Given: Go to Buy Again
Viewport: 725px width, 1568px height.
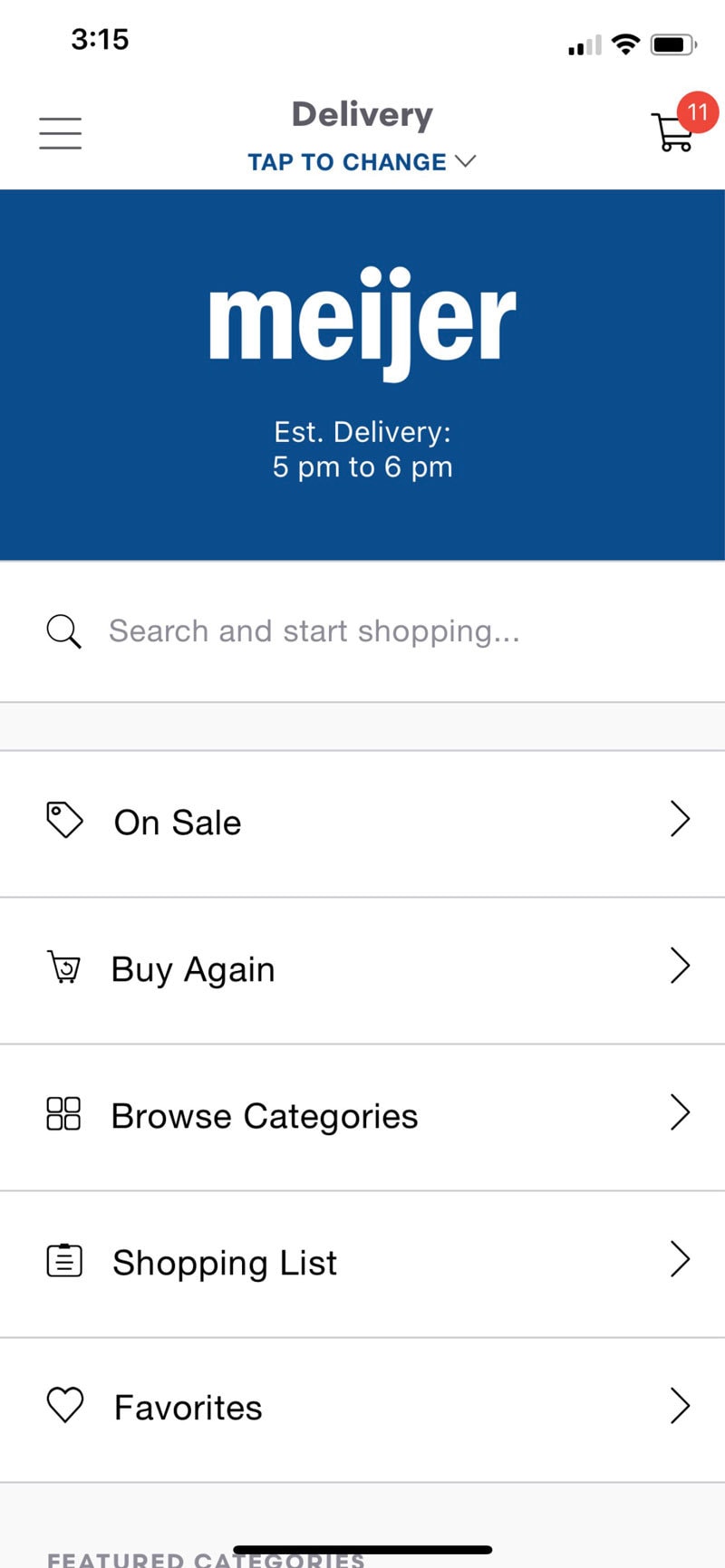Looking at the screenshot, I should click(x=362, y=970).
